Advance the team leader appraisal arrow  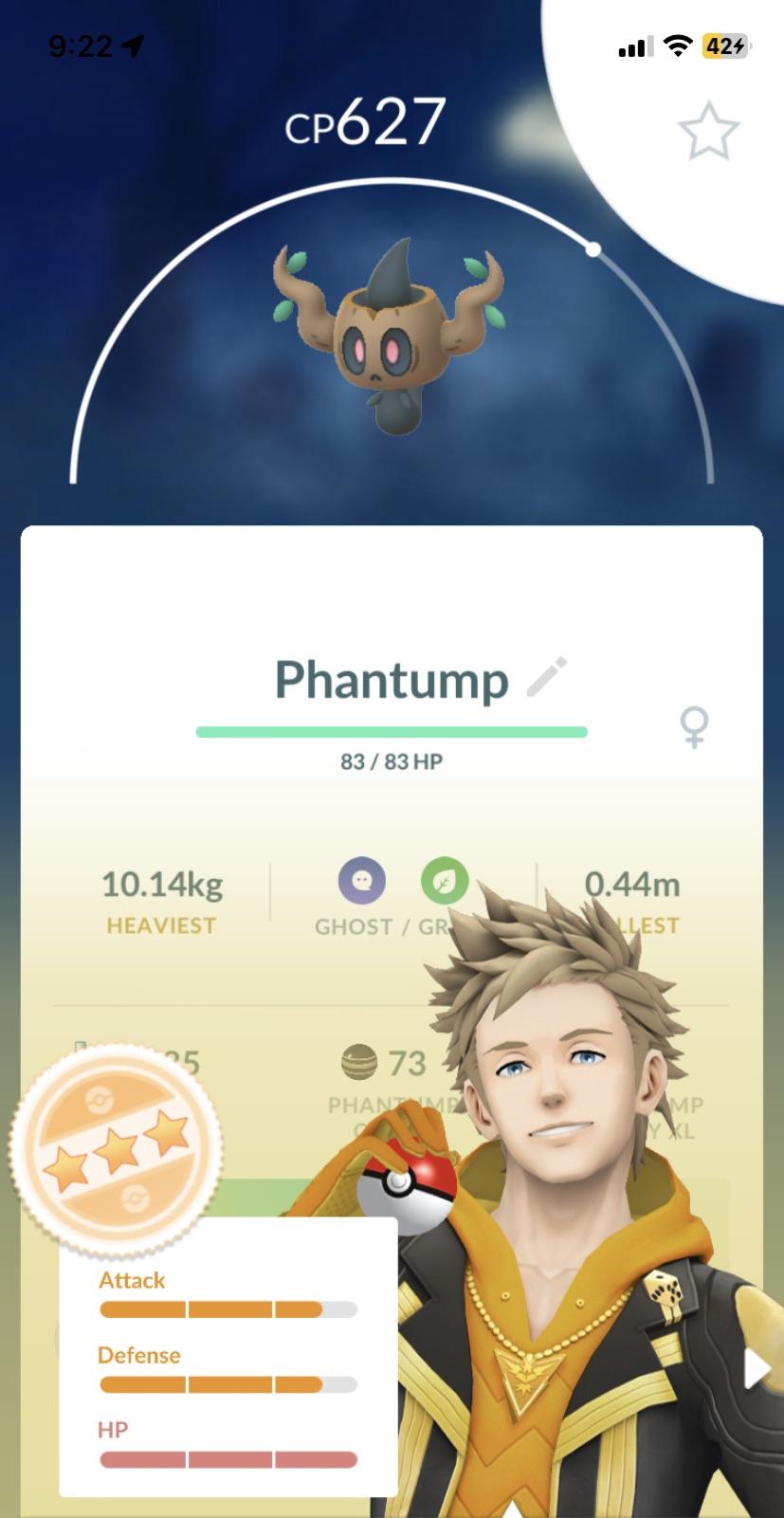click(756, 1369)
